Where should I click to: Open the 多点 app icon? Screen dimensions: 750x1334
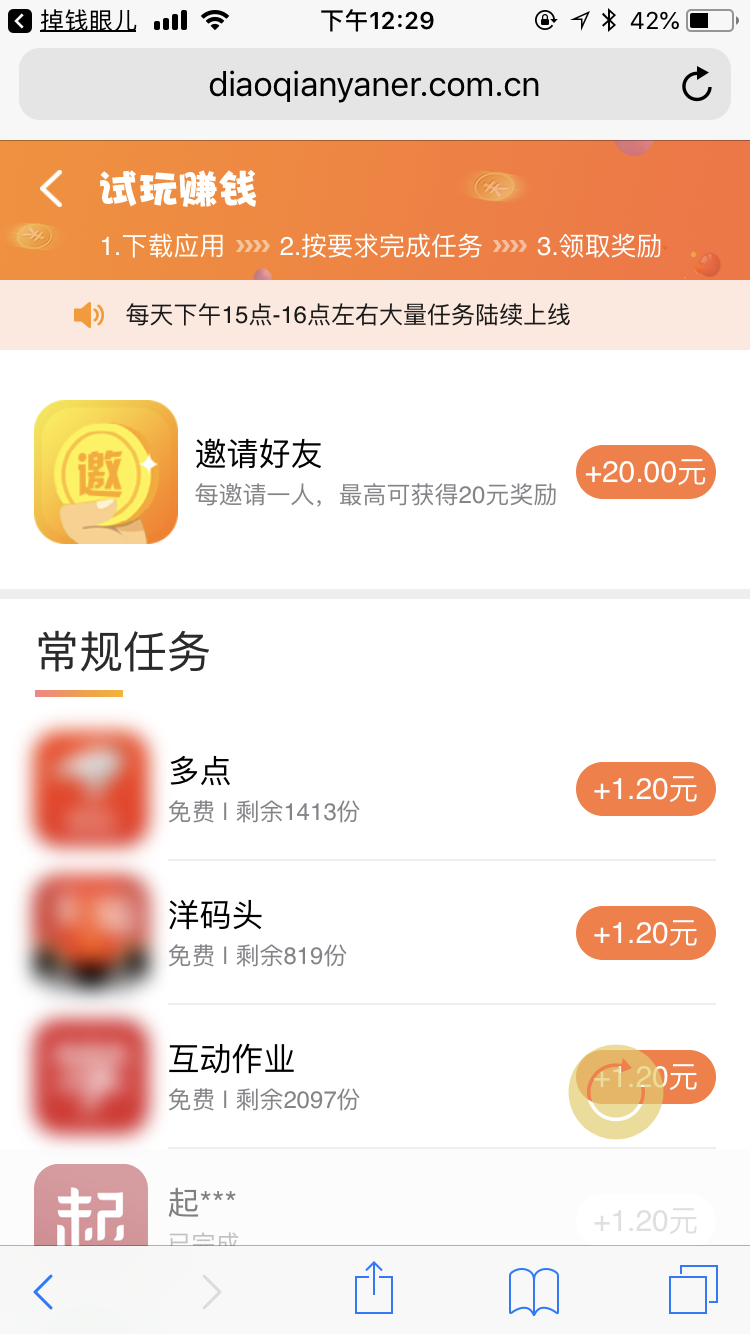91,787
